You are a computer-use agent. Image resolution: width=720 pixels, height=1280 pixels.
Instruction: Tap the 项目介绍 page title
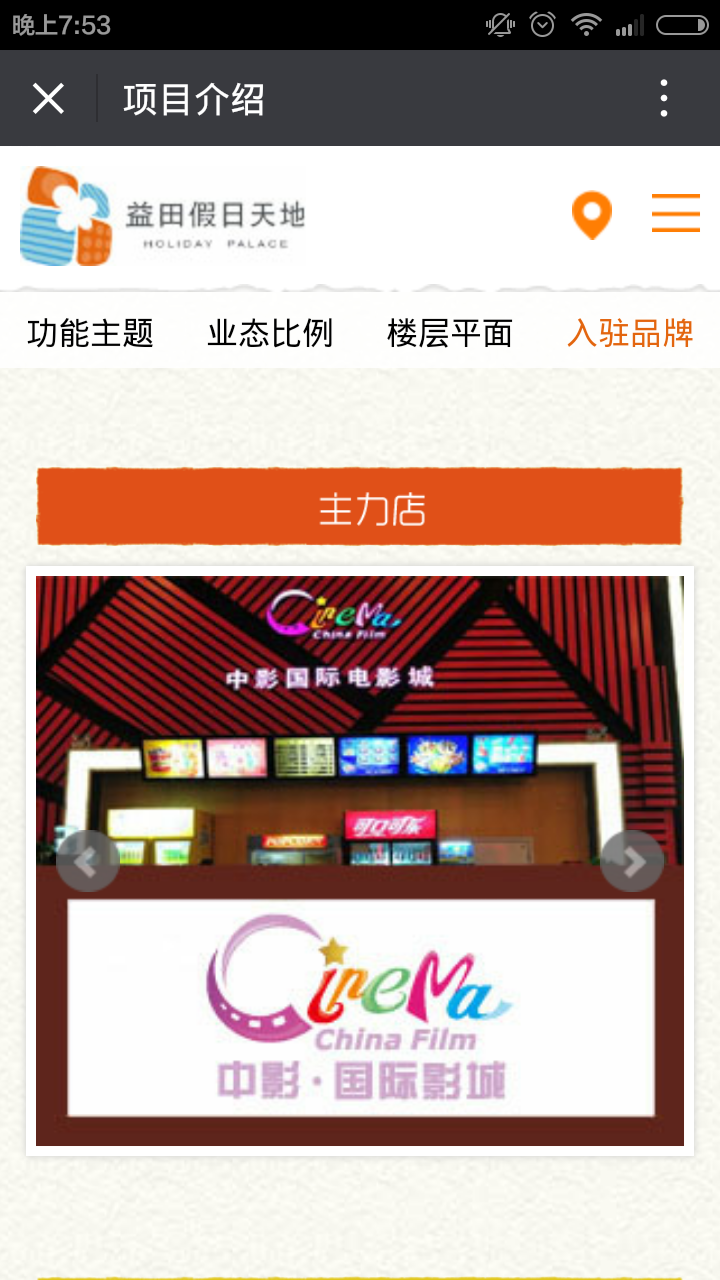193,97
